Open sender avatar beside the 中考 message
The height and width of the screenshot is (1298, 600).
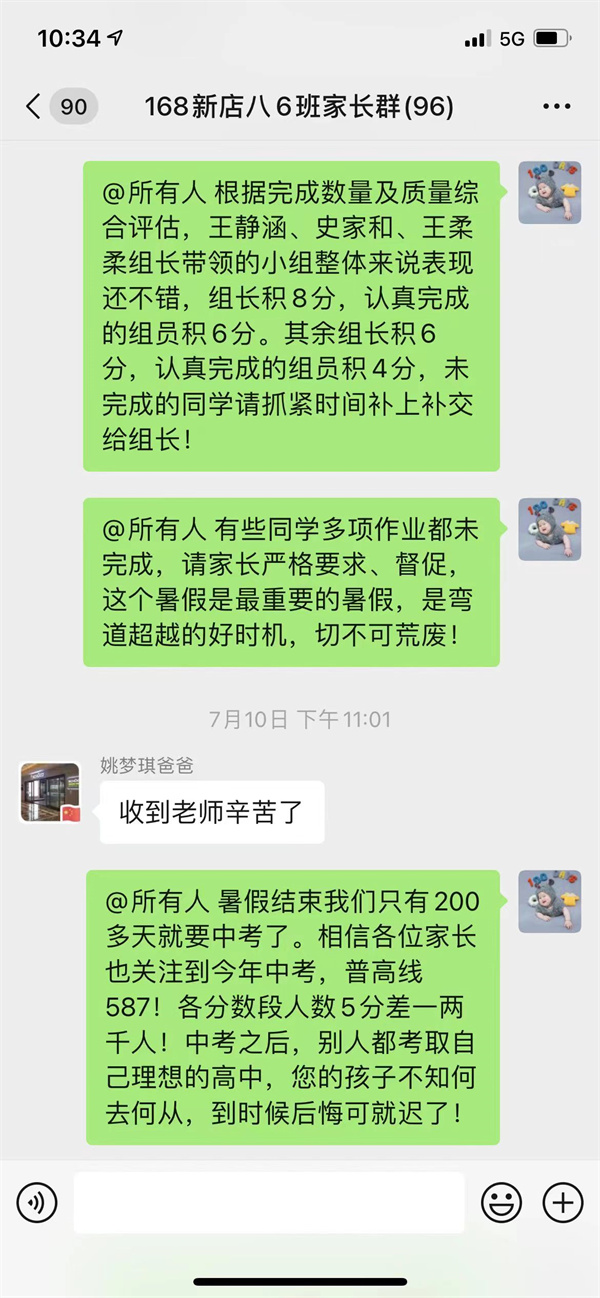(x=549, y=901)
